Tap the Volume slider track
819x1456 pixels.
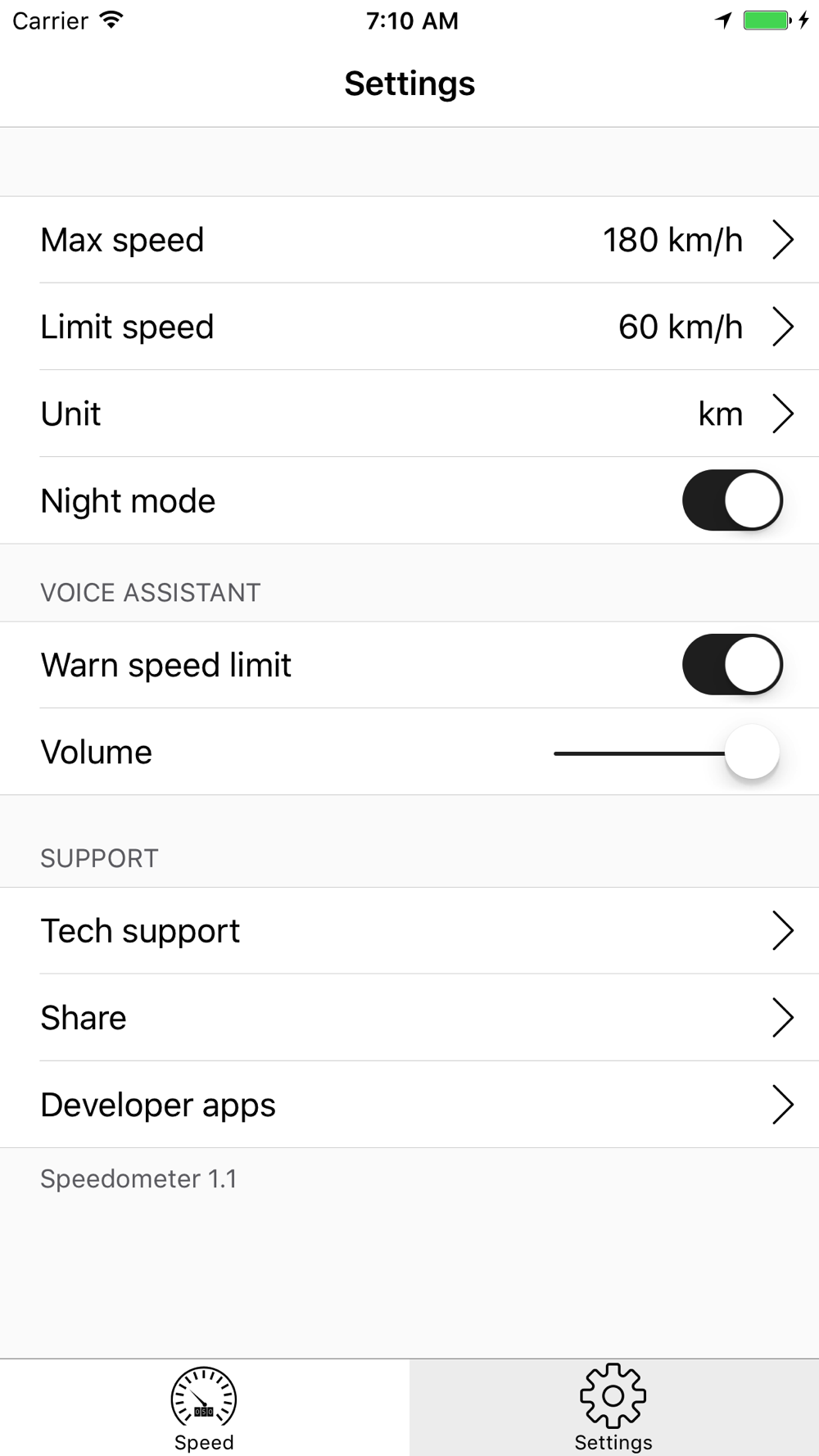[666, 753]
